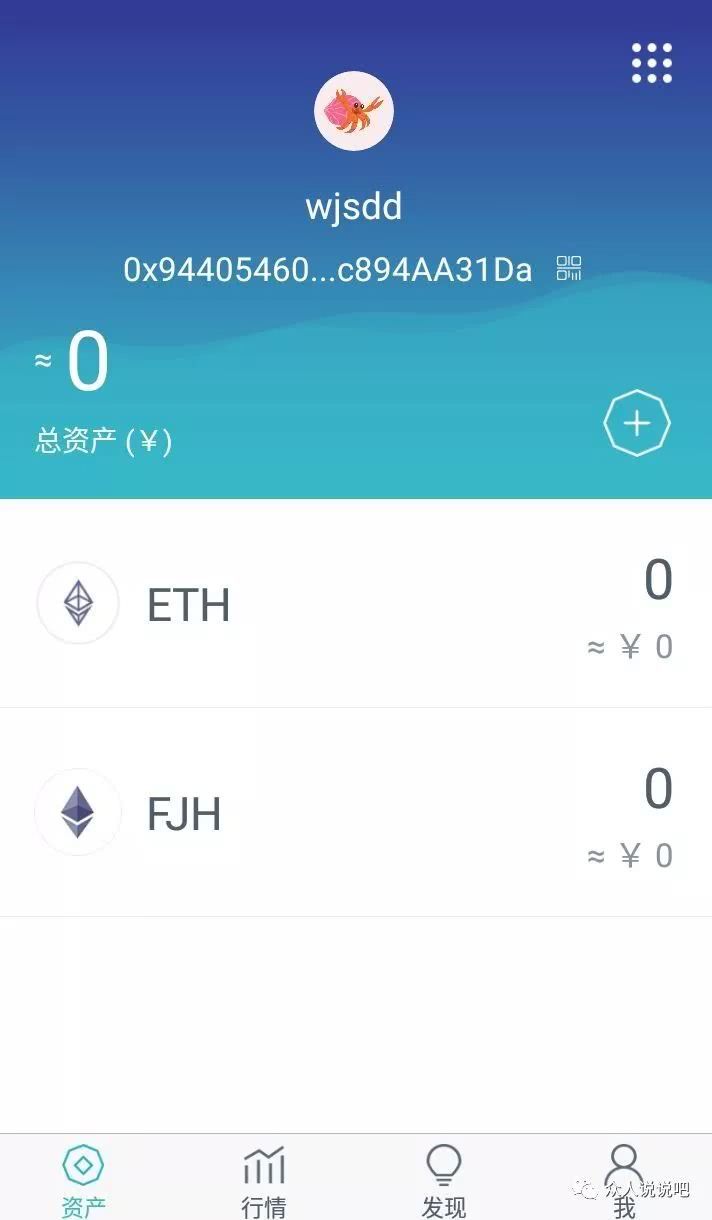This screenshot has height=1220, width=712.
Task: Open the grid menu icon
Action: click(652, 63)
